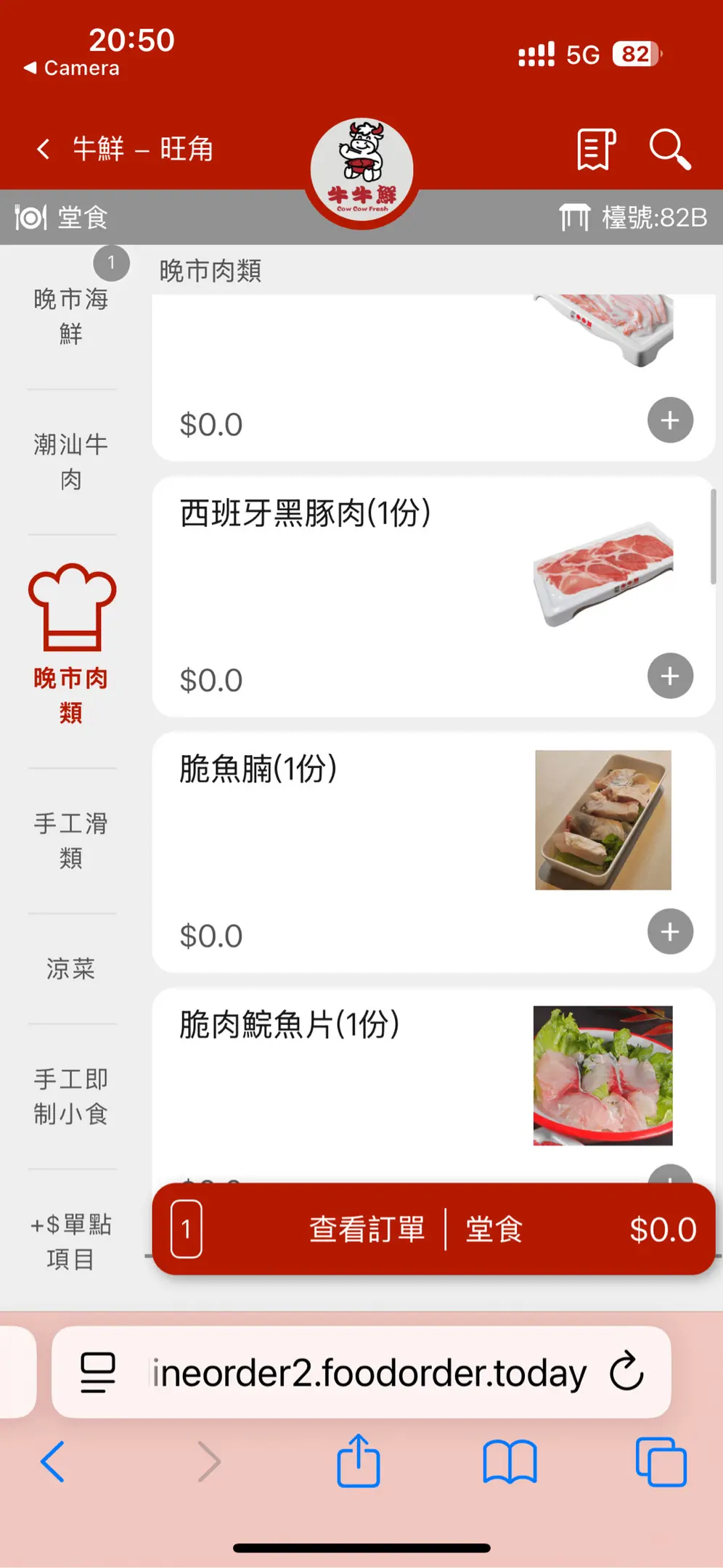Tap the Safari address bar
Image resolution: width=723 pixels, height=1568 pixels.
369,1373
